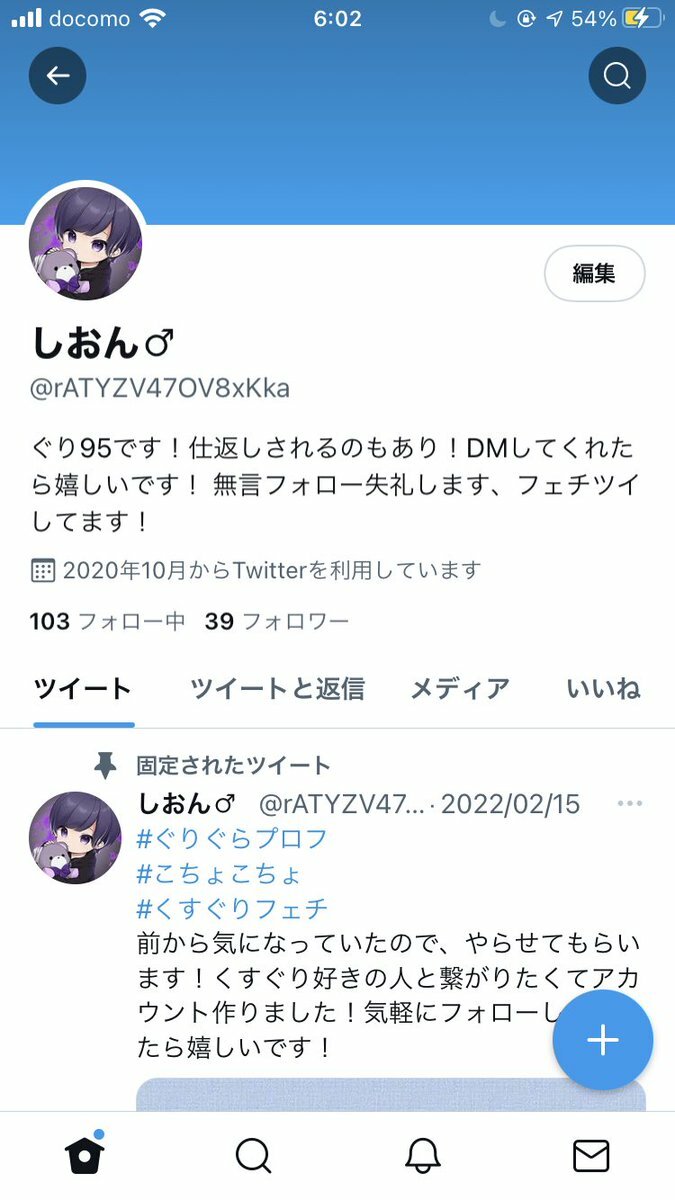Open the large profile avatar picture
The height and width of the screenshot is (1200, 675).
click(x=86, y=244)
